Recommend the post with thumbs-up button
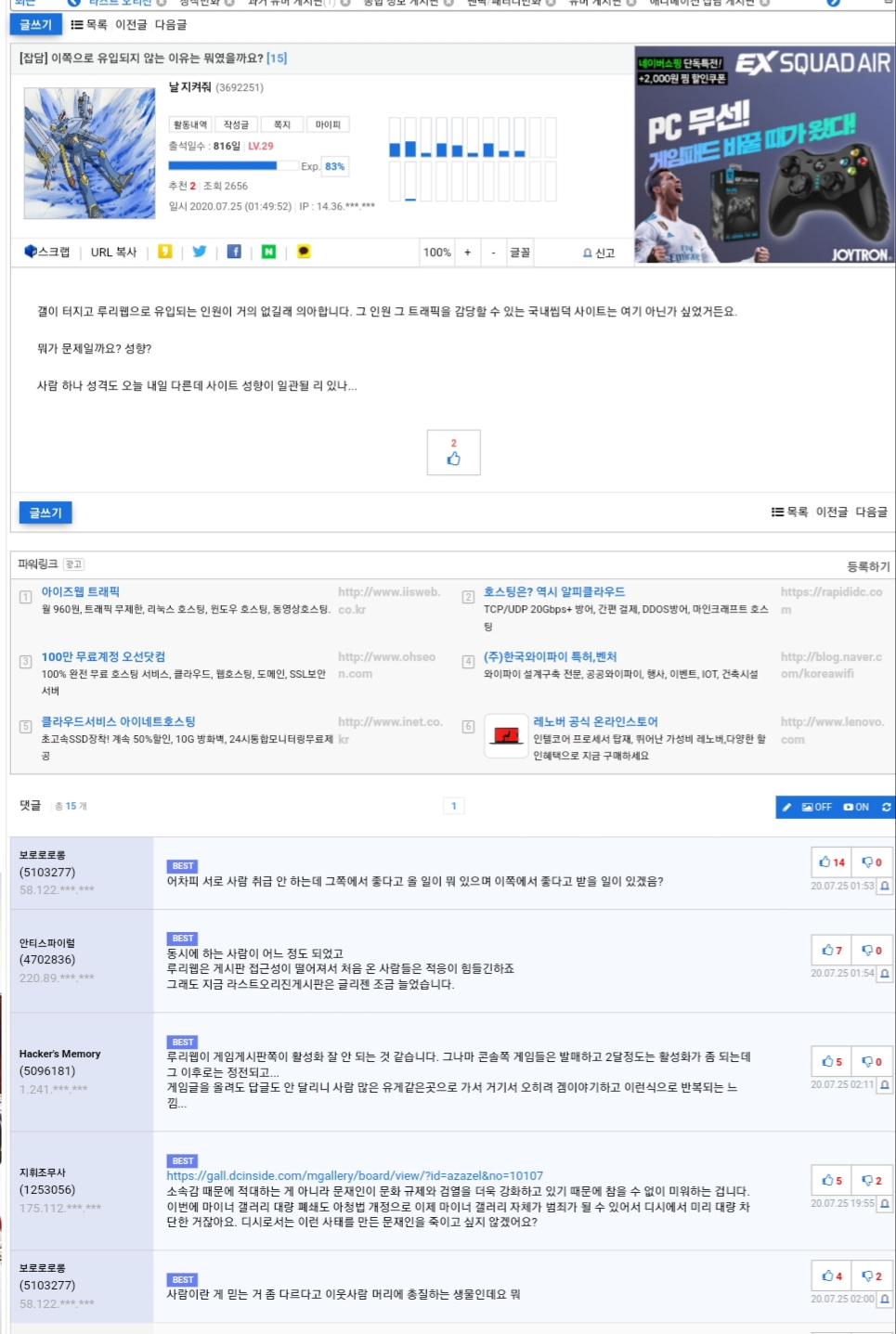 pyautogui.click(x=453, y=452)
